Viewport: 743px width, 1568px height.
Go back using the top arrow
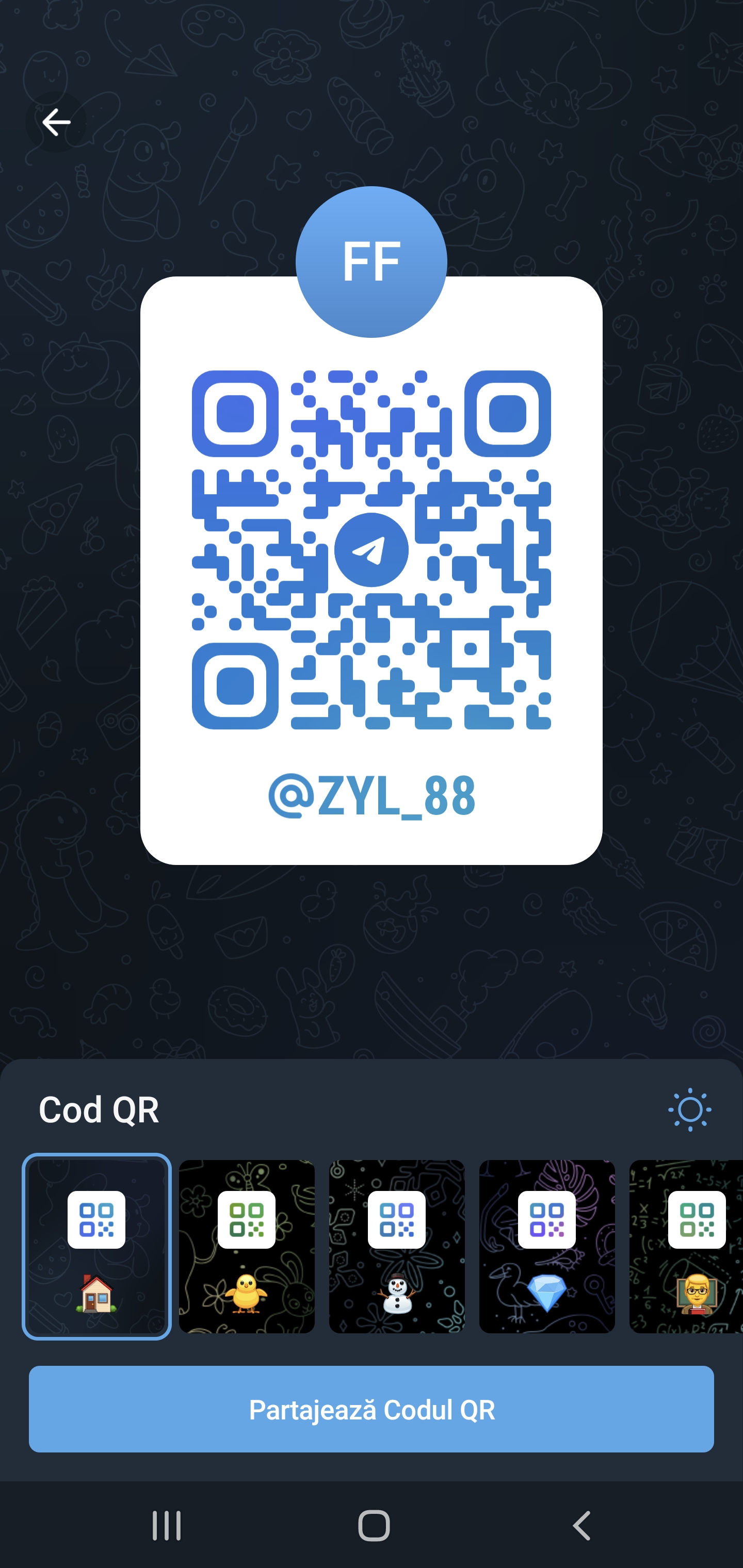[56, 122]
